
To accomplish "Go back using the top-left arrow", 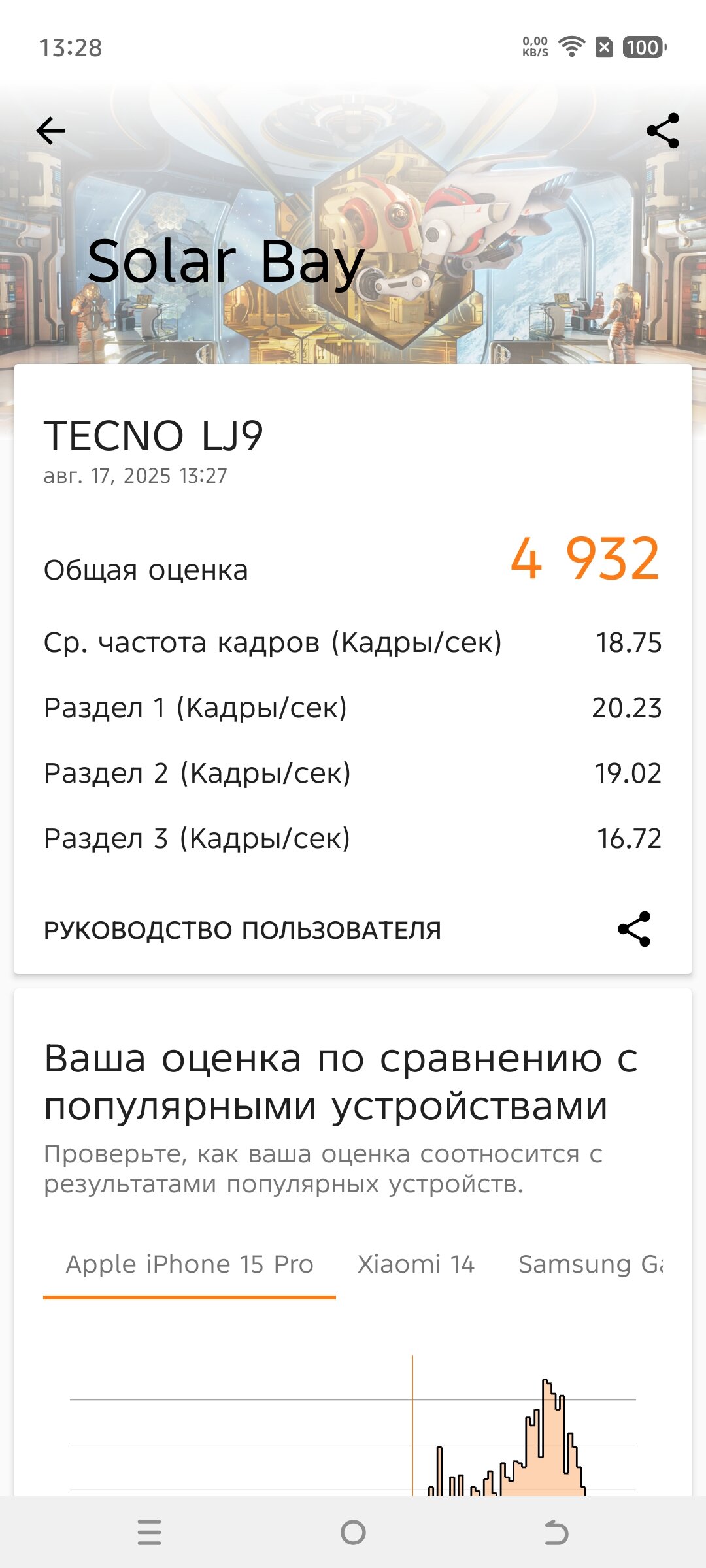I will 51,131.
